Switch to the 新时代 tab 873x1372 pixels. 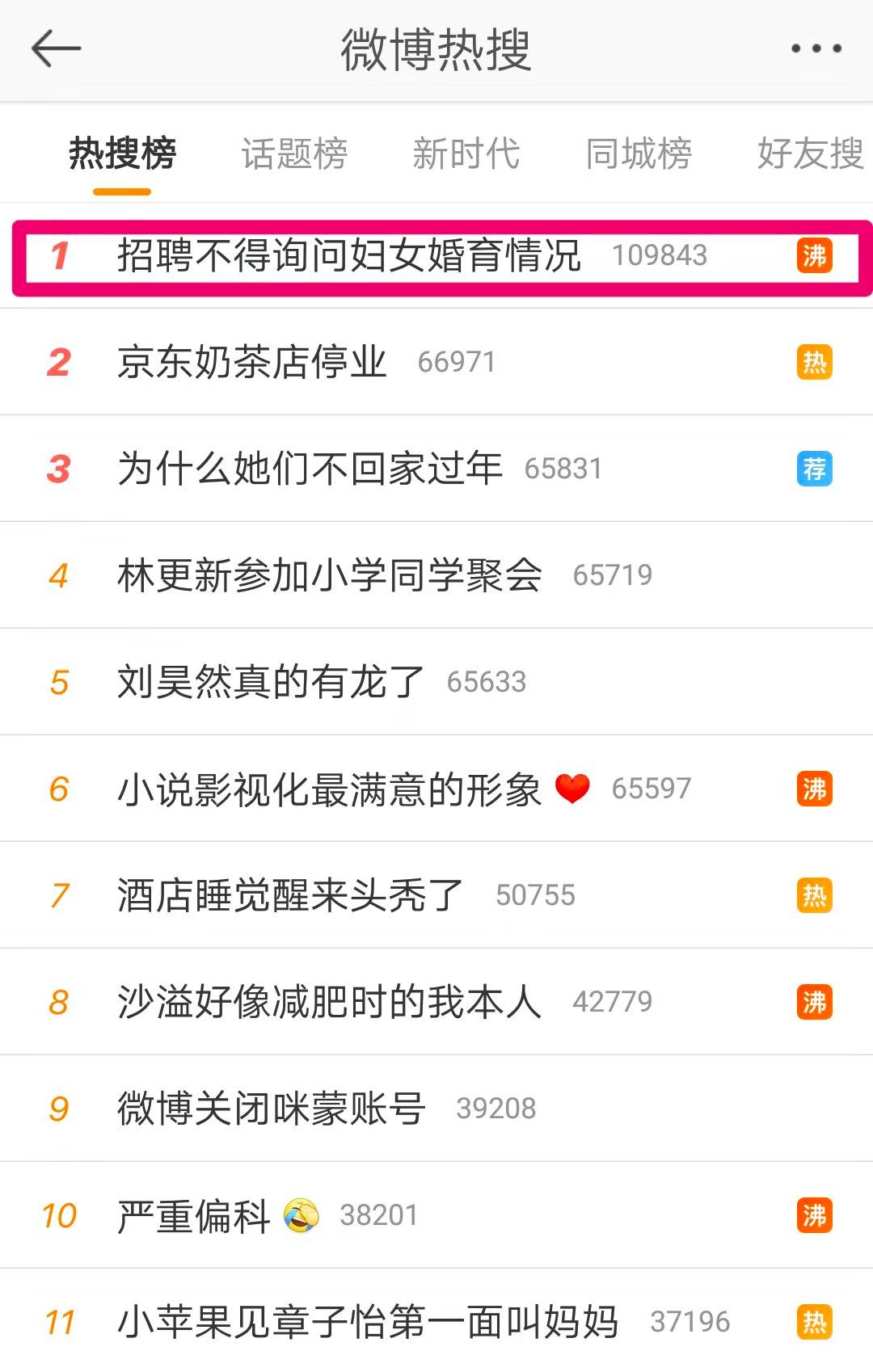[466, 154]
